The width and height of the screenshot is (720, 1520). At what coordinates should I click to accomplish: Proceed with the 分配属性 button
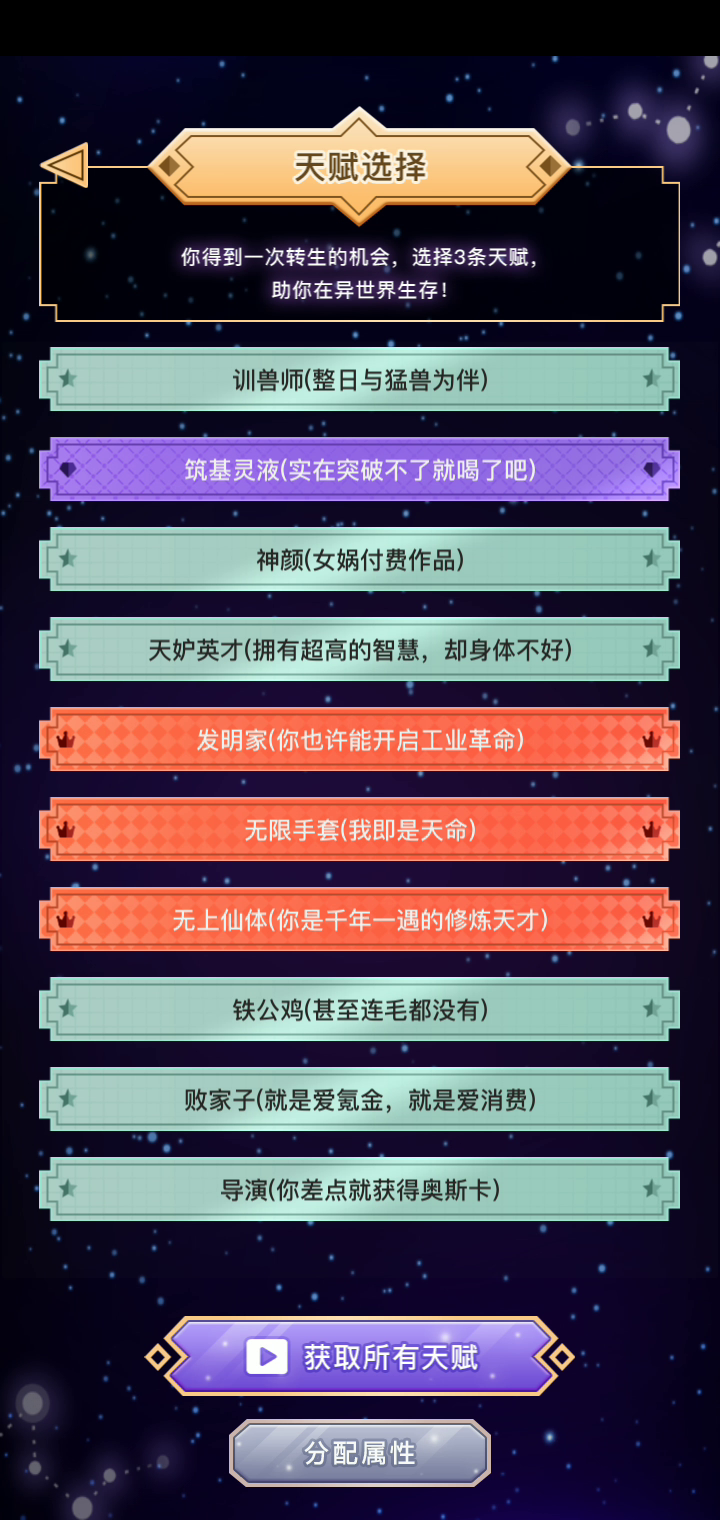click(360, 1452)
